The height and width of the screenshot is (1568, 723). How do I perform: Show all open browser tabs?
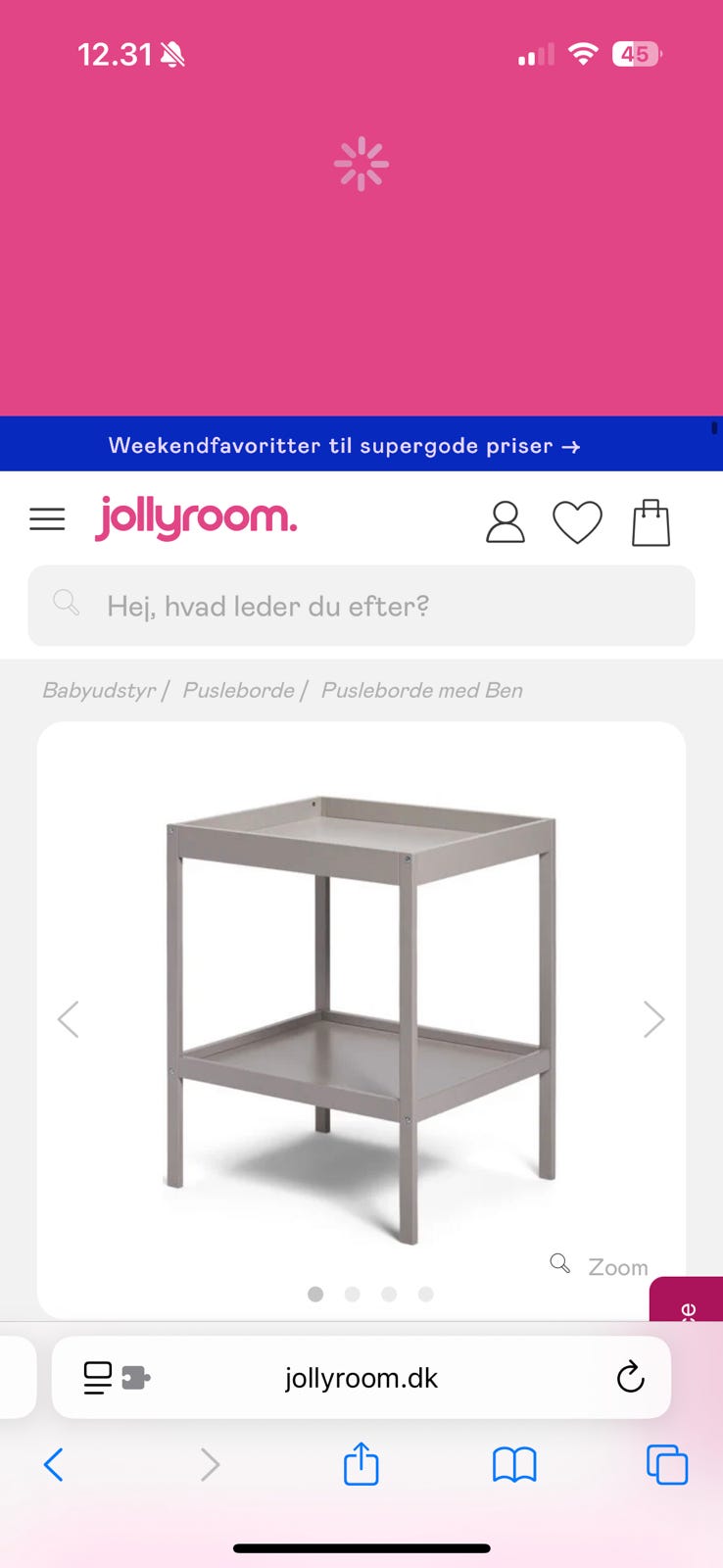pos(667,1464)
